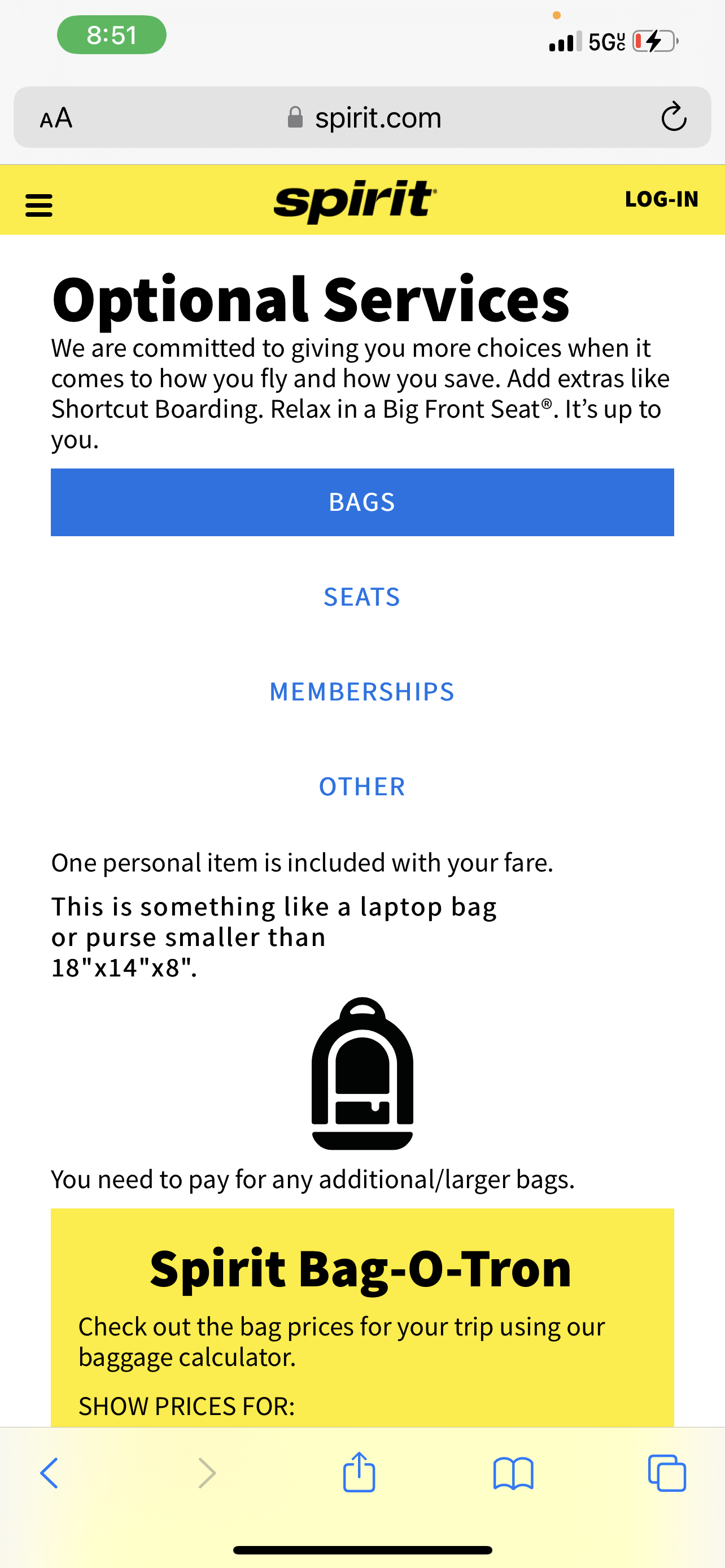725x1568 pixels.
Task: Show open browser tabs
Action: click(667, 1473)
